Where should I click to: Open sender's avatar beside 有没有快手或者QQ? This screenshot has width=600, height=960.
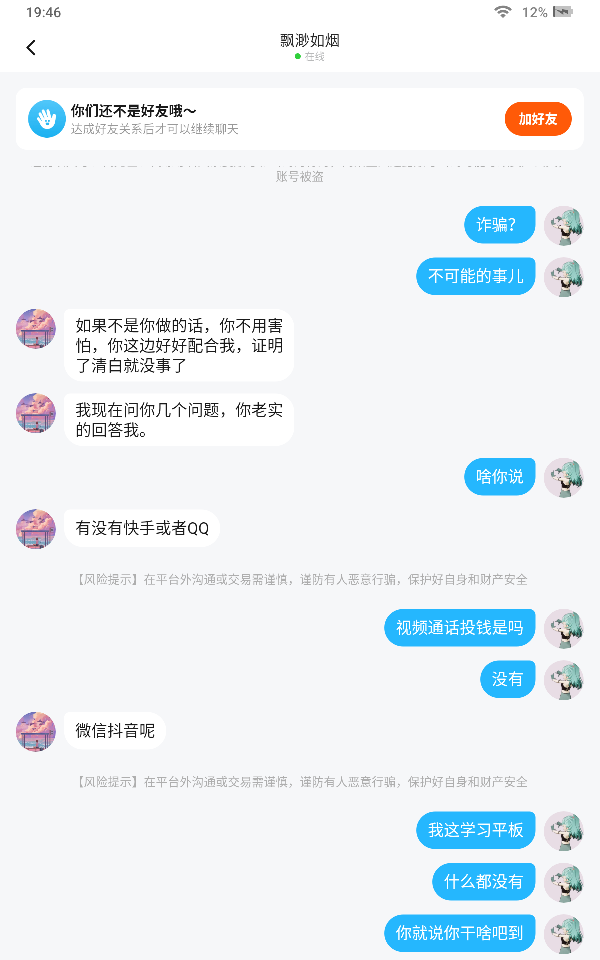tap(36, 528)
